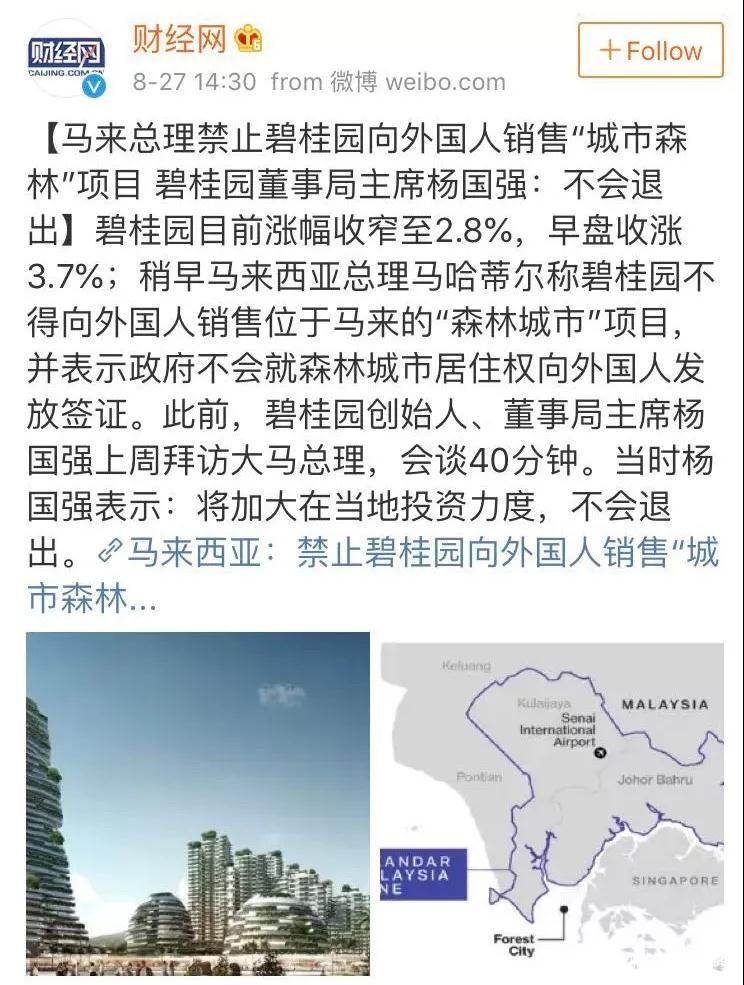744x985 pixels.
Task: View the Forest City buildings photo
Action: [x=198, y=803]
